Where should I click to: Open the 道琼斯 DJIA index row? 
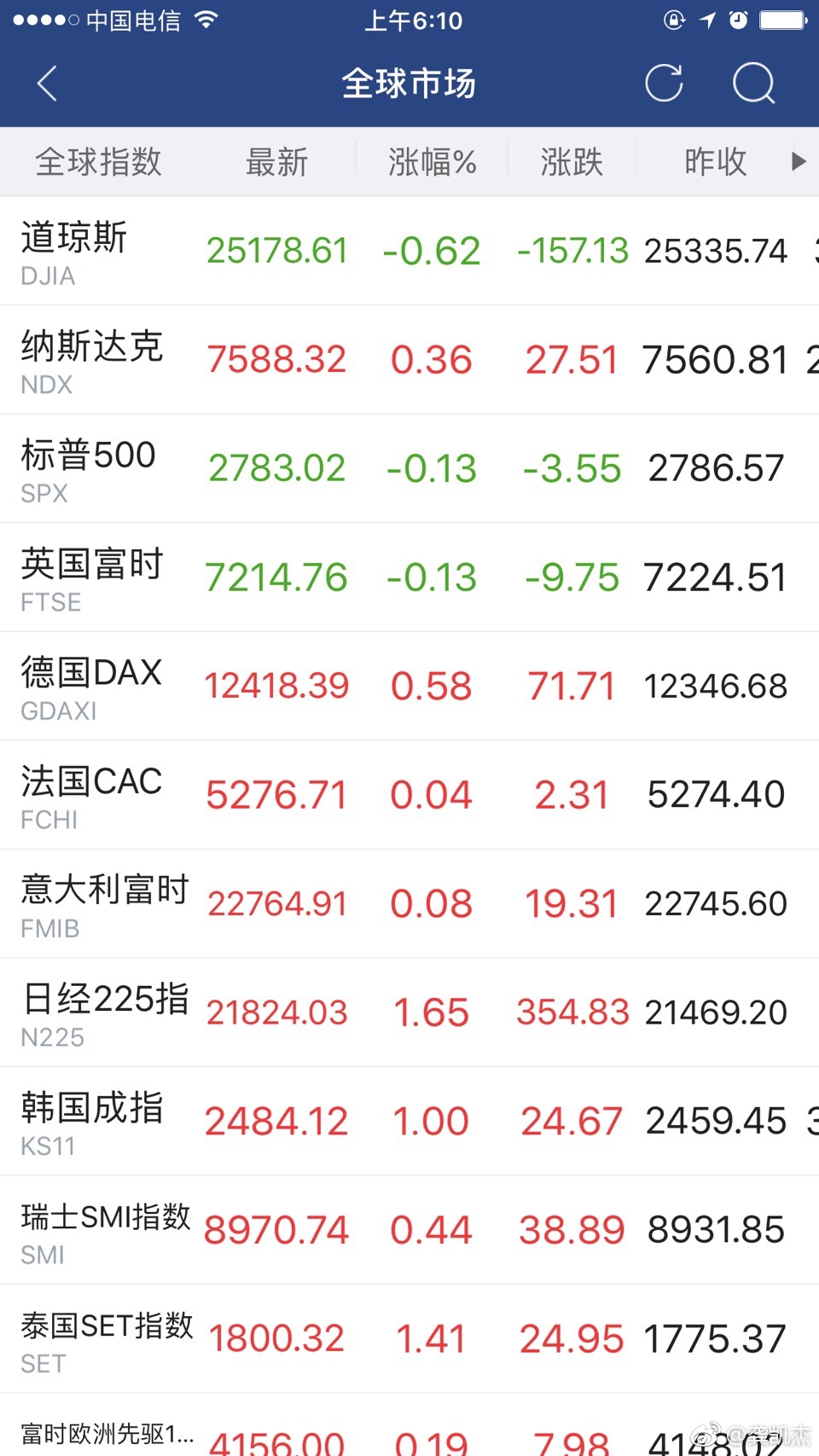tap(409, 251)
